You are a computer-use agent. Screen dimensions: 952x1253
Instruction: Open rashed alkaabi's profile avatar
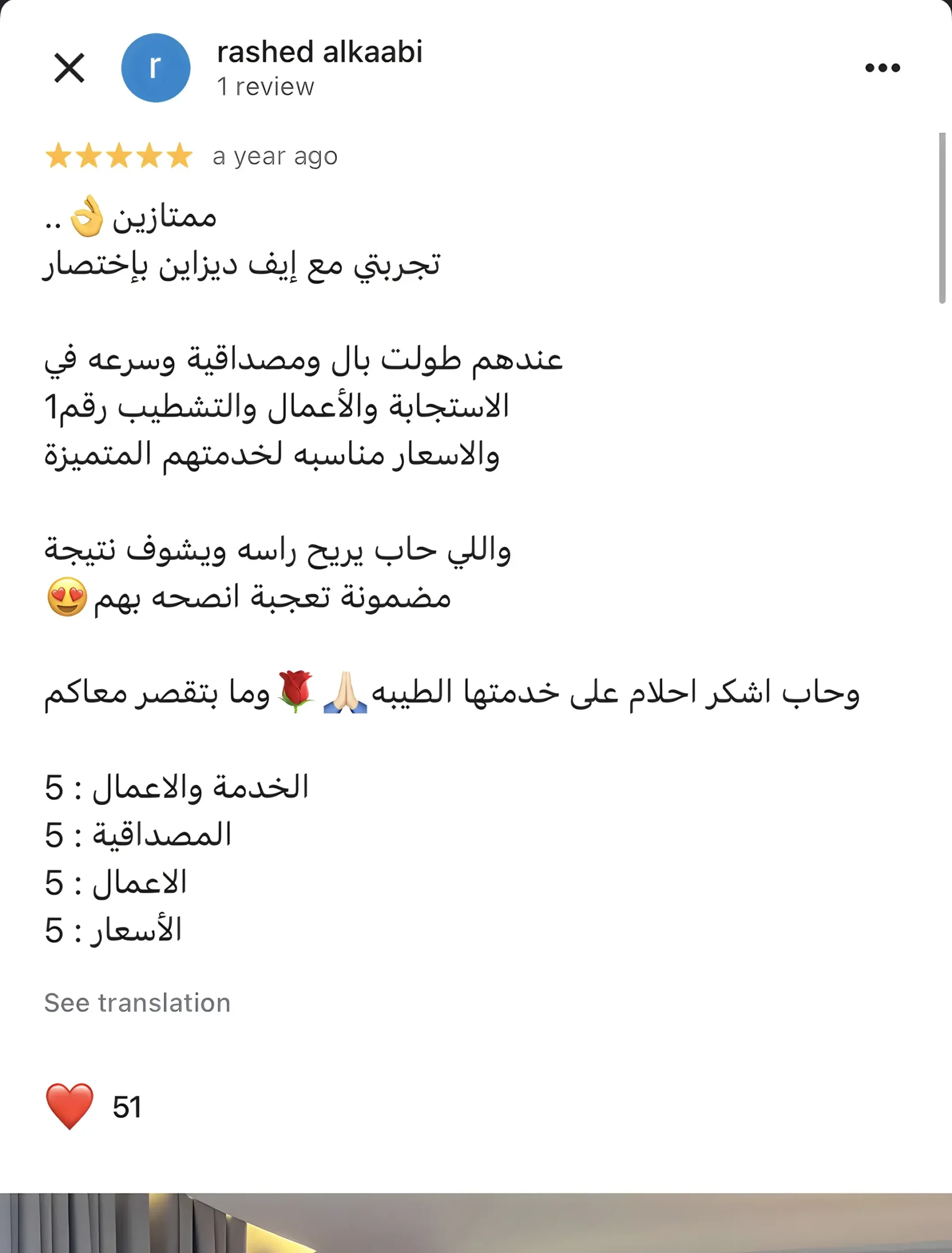pyautogui.click(x=156, y=68)
